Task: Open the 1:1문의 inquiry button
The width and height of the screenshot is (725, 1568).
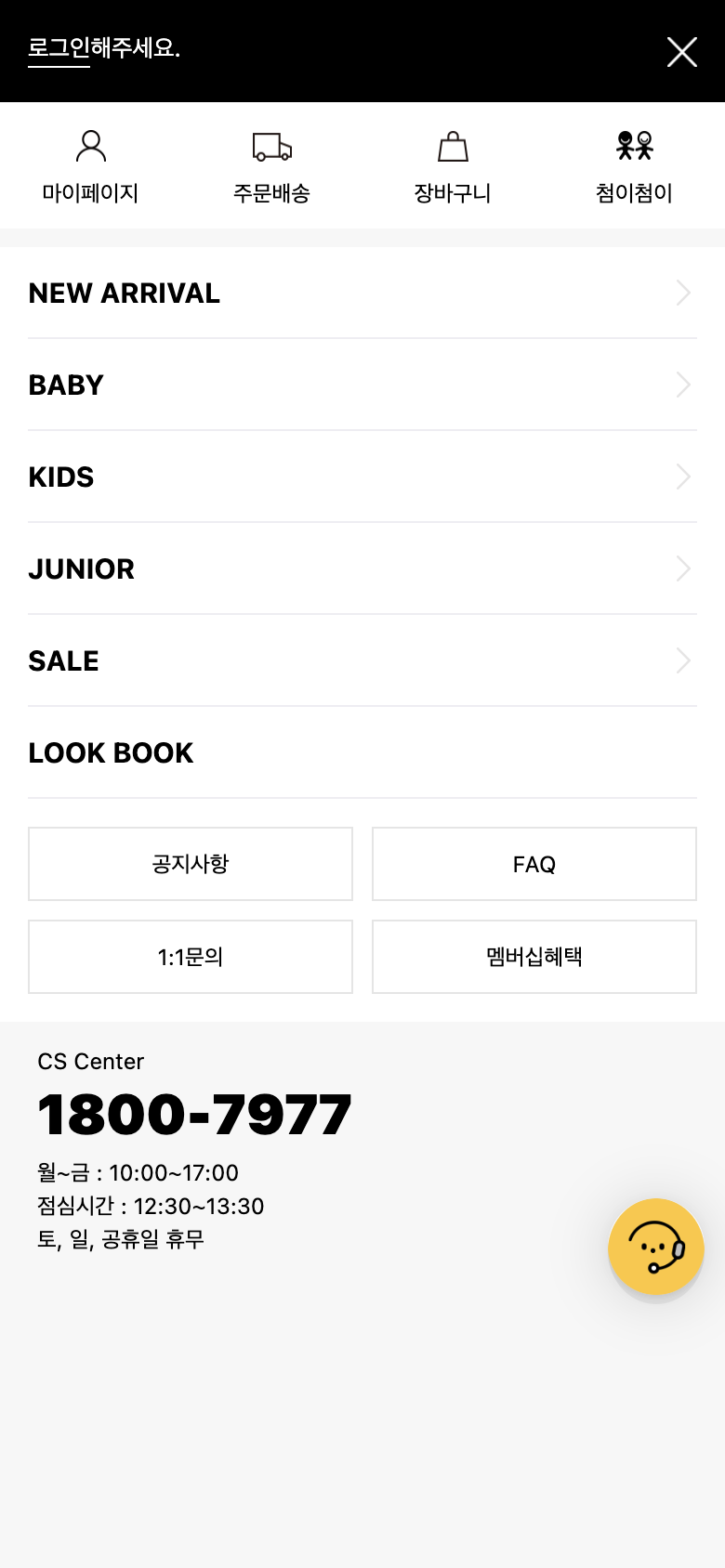Action: [x=191, y=957]
